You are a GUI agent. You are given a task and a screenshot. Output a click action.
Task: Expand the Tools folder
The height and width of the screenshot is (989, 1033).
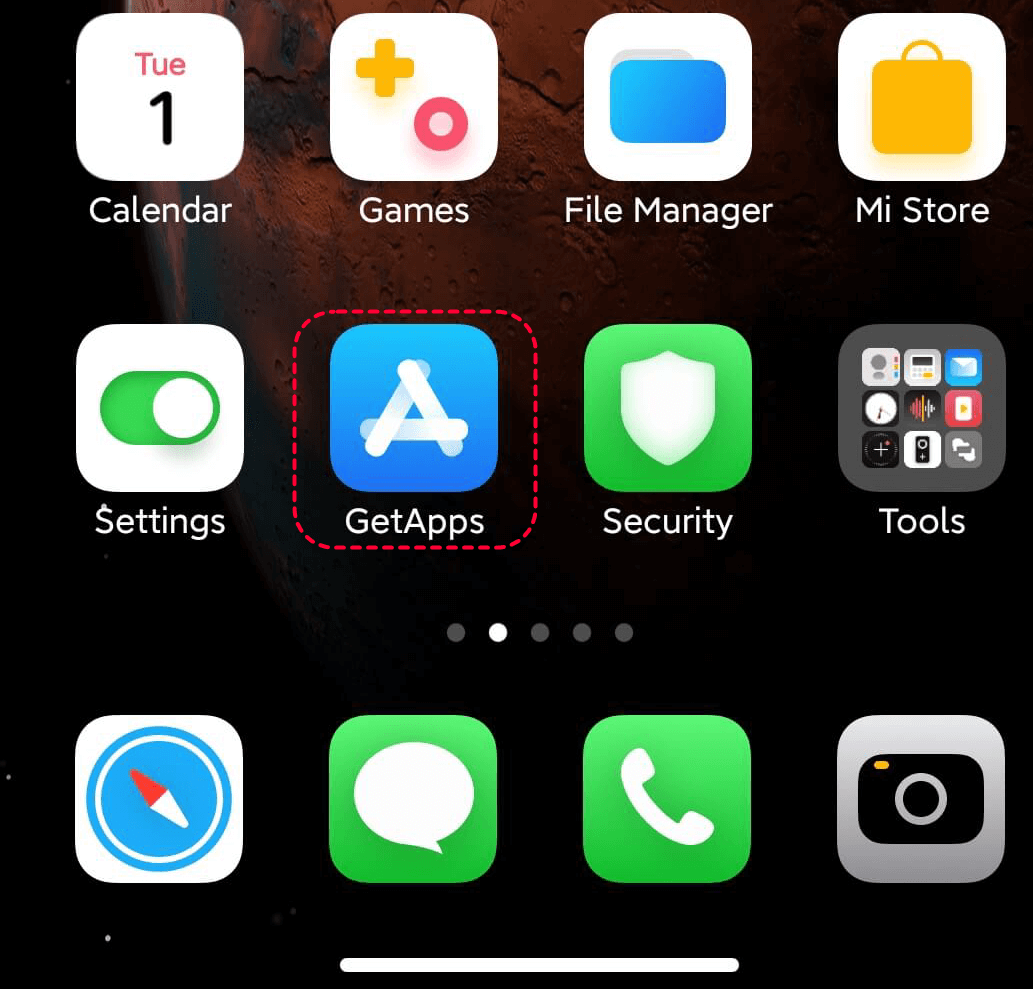click(x=922, y=408)
